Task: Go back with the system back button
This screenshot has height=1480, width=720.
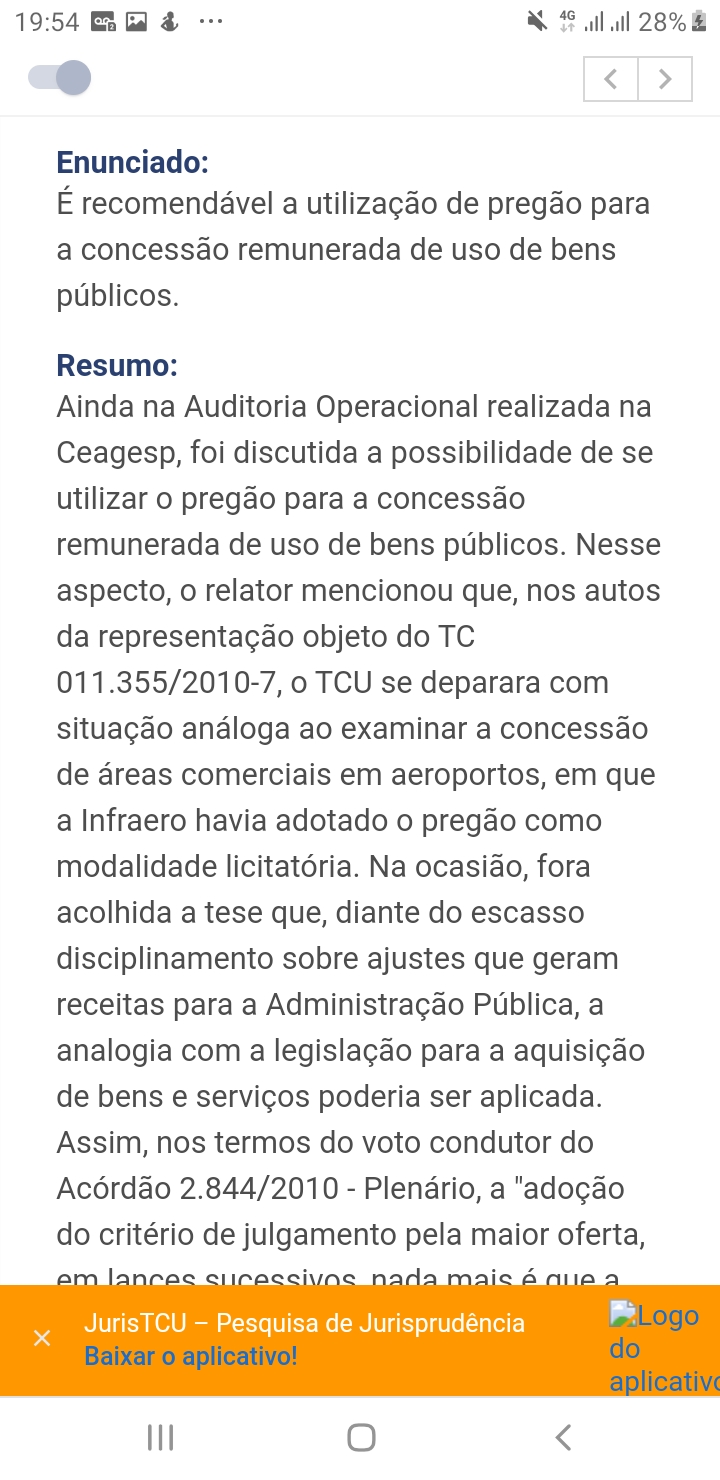Action: (x=563, y=1438)
